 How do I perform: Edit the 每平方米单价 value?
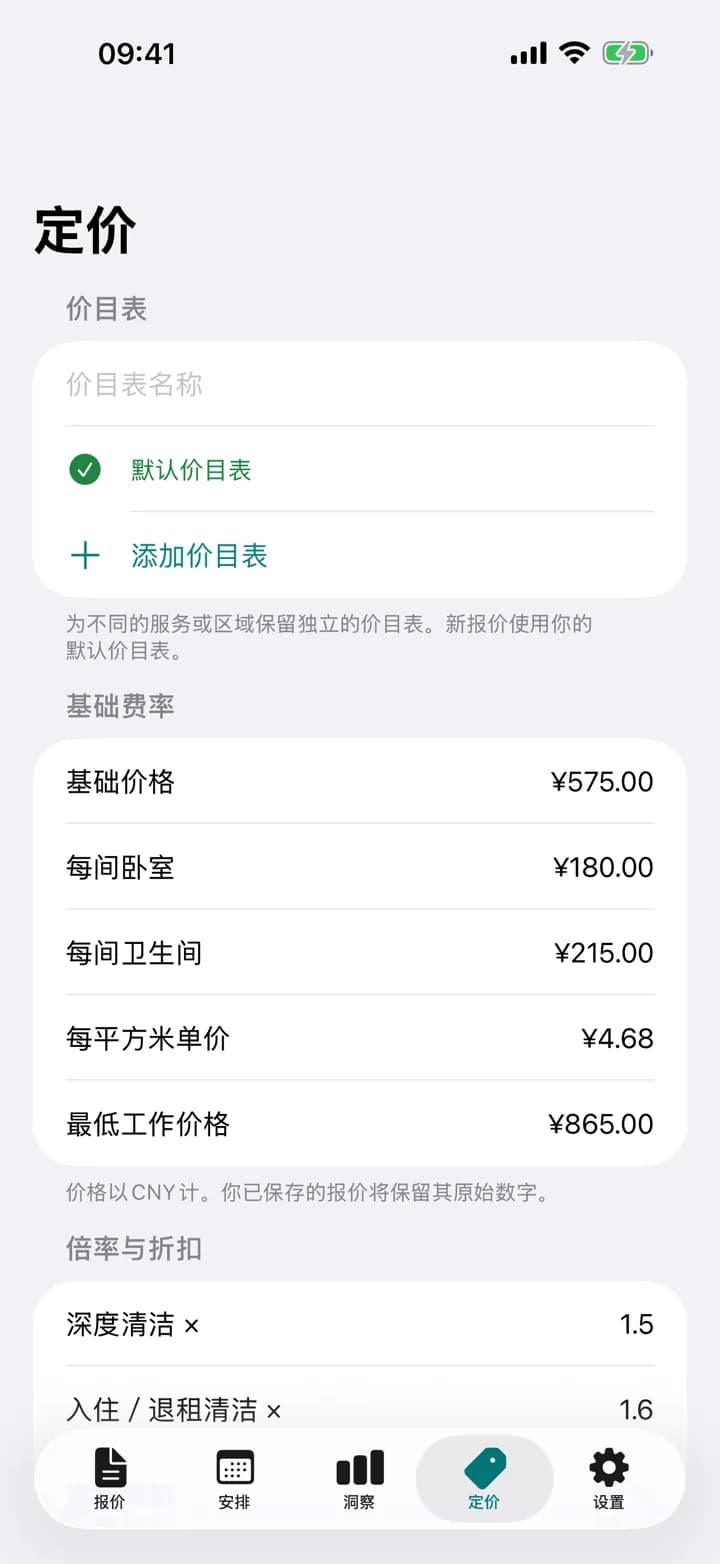[617, 1038]
